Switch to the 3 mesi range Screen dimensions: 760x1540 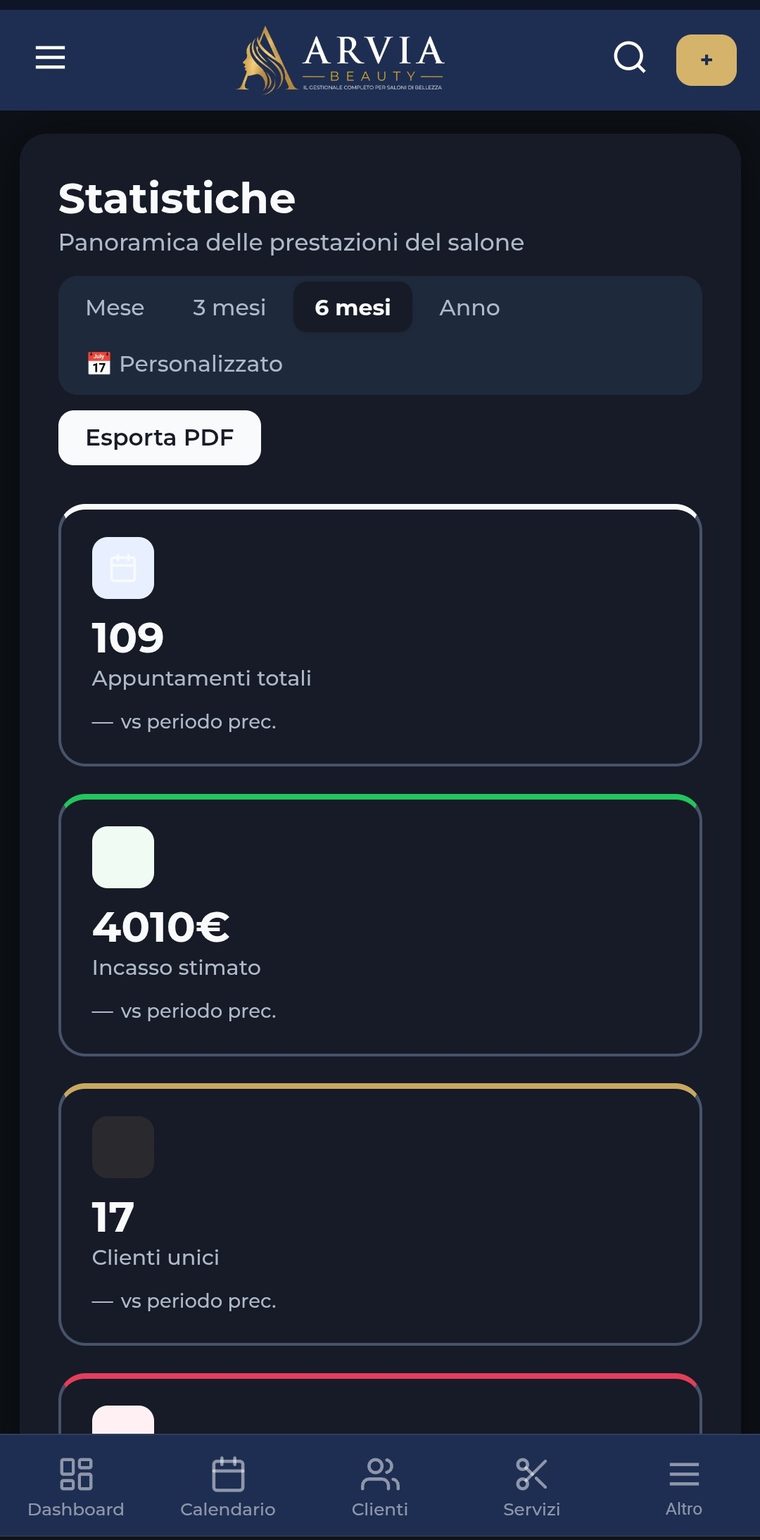point(229,307)
